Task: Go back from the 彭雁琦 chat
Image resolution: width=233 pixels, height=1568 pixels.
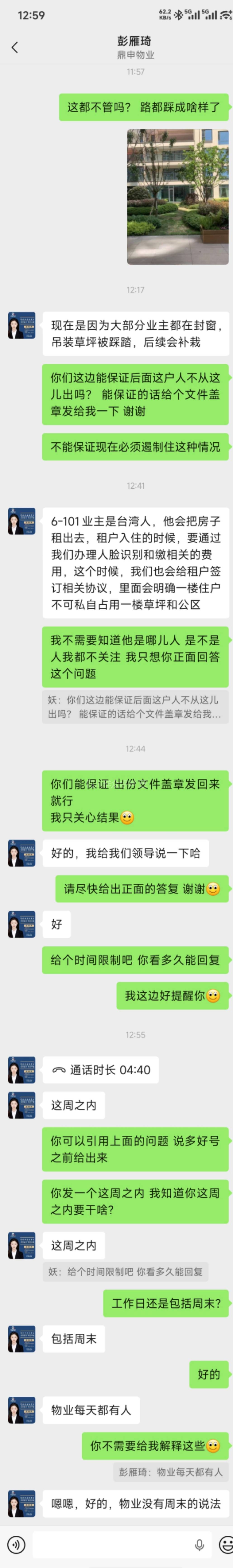Action: (15, 47)
